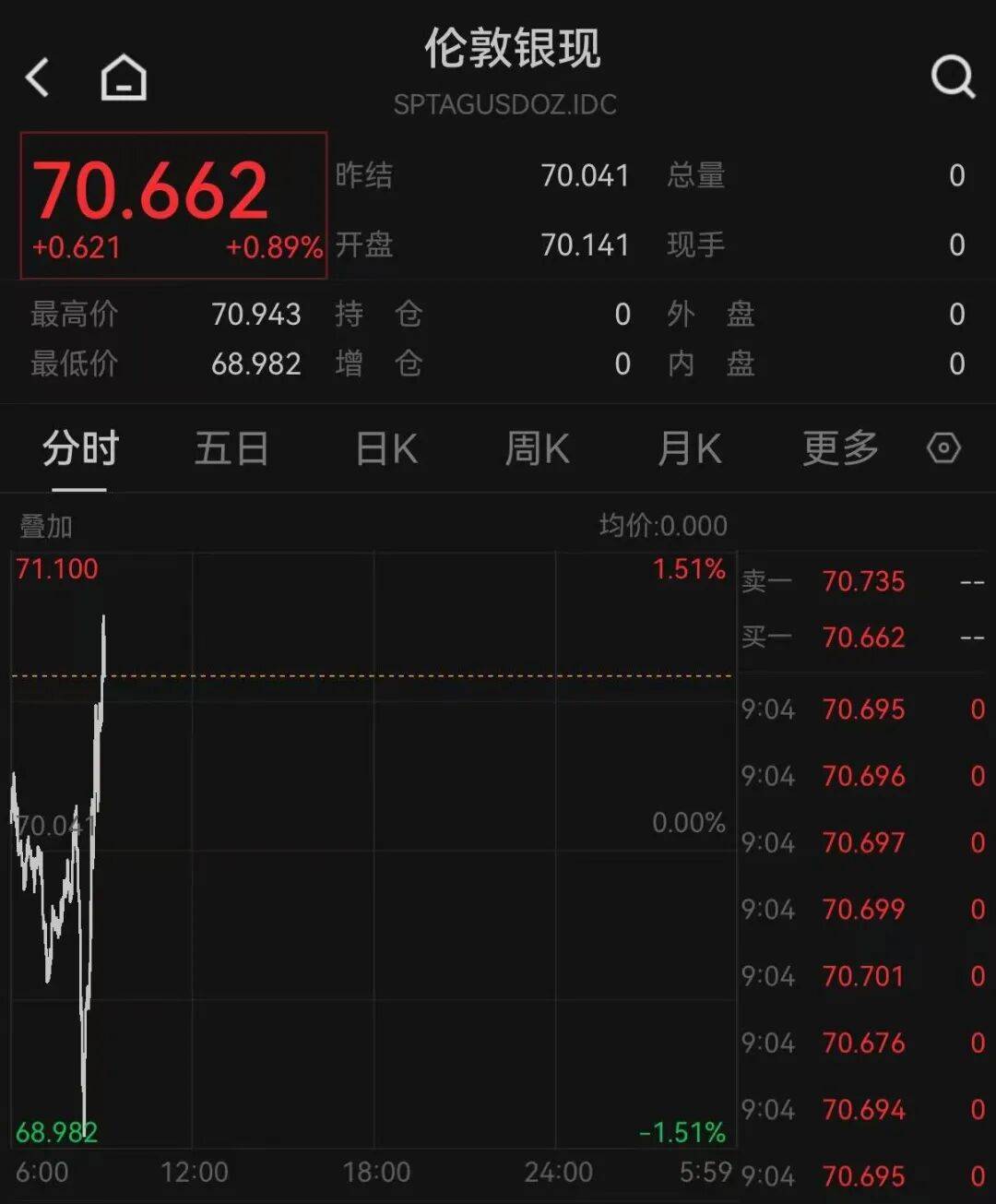This screenshot has width=996, height=1204.
Task: Select the 周K chart tab
Action: (x=537, y=449)
